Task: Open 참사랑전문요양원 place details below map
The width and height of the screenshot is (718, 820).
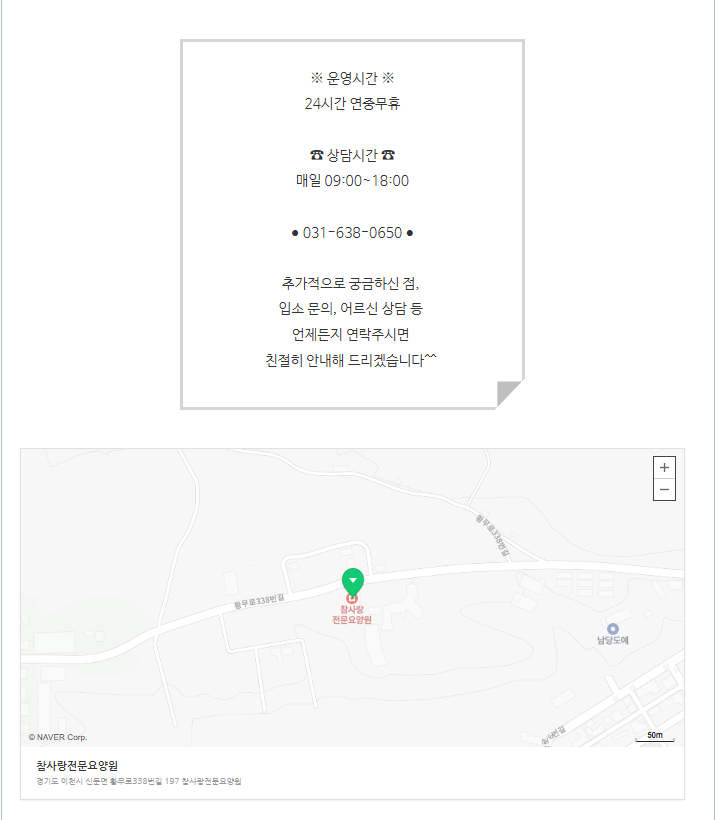Action: [x=77, y=766]
